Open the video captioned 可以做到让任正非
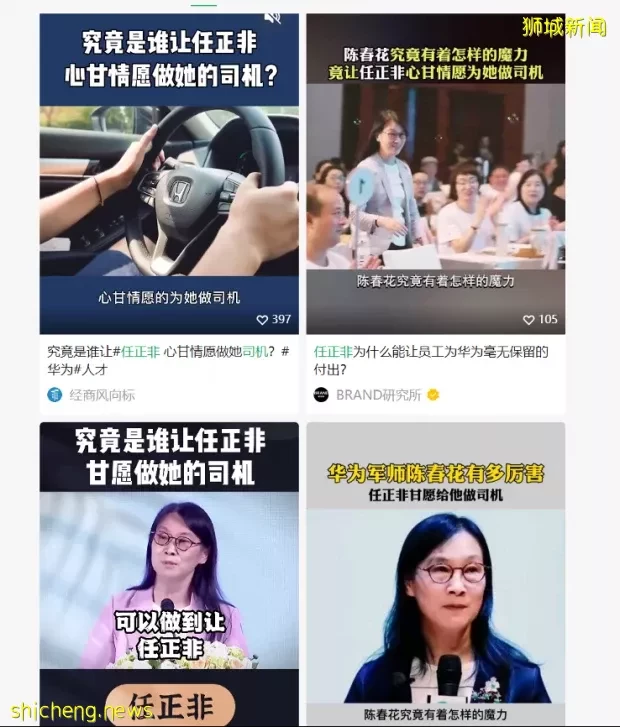620x727 pixels. tap(169, 570)
